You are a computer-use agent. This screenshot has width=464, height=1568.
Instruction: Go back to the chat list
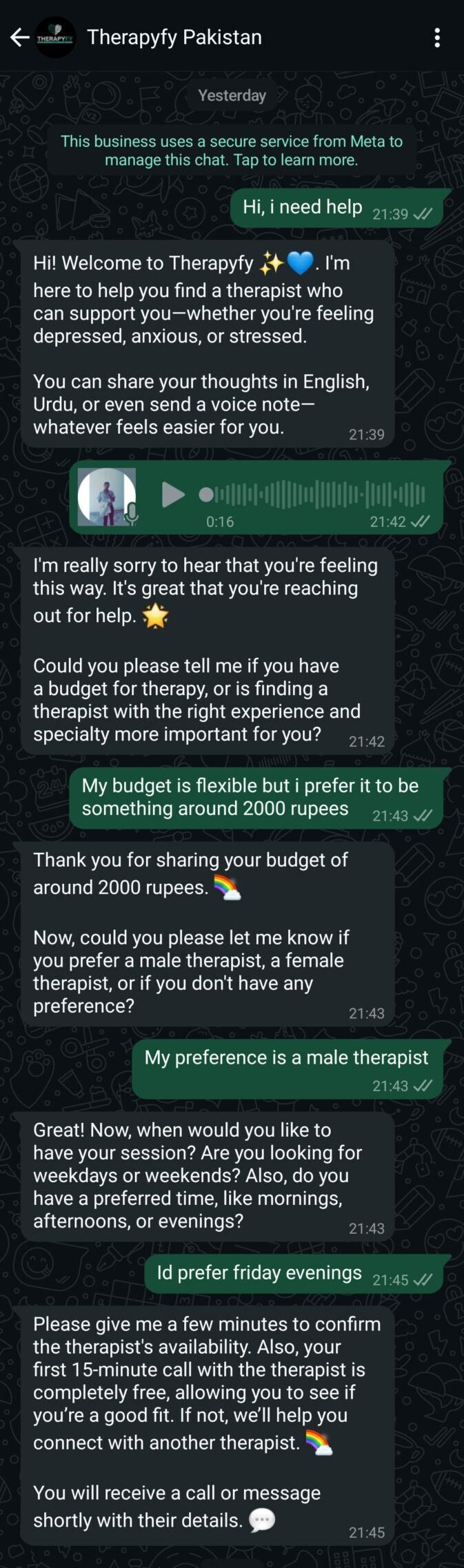pyautogui.click(x=19, y=37)
